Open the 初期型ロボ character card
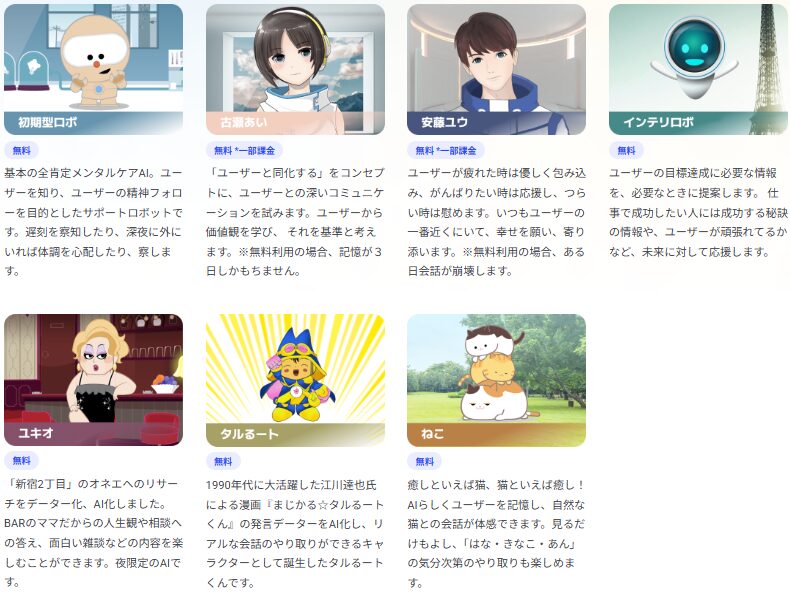Image resolution: width=790 pixels, height=604 pixels. (x=93, y=69)
